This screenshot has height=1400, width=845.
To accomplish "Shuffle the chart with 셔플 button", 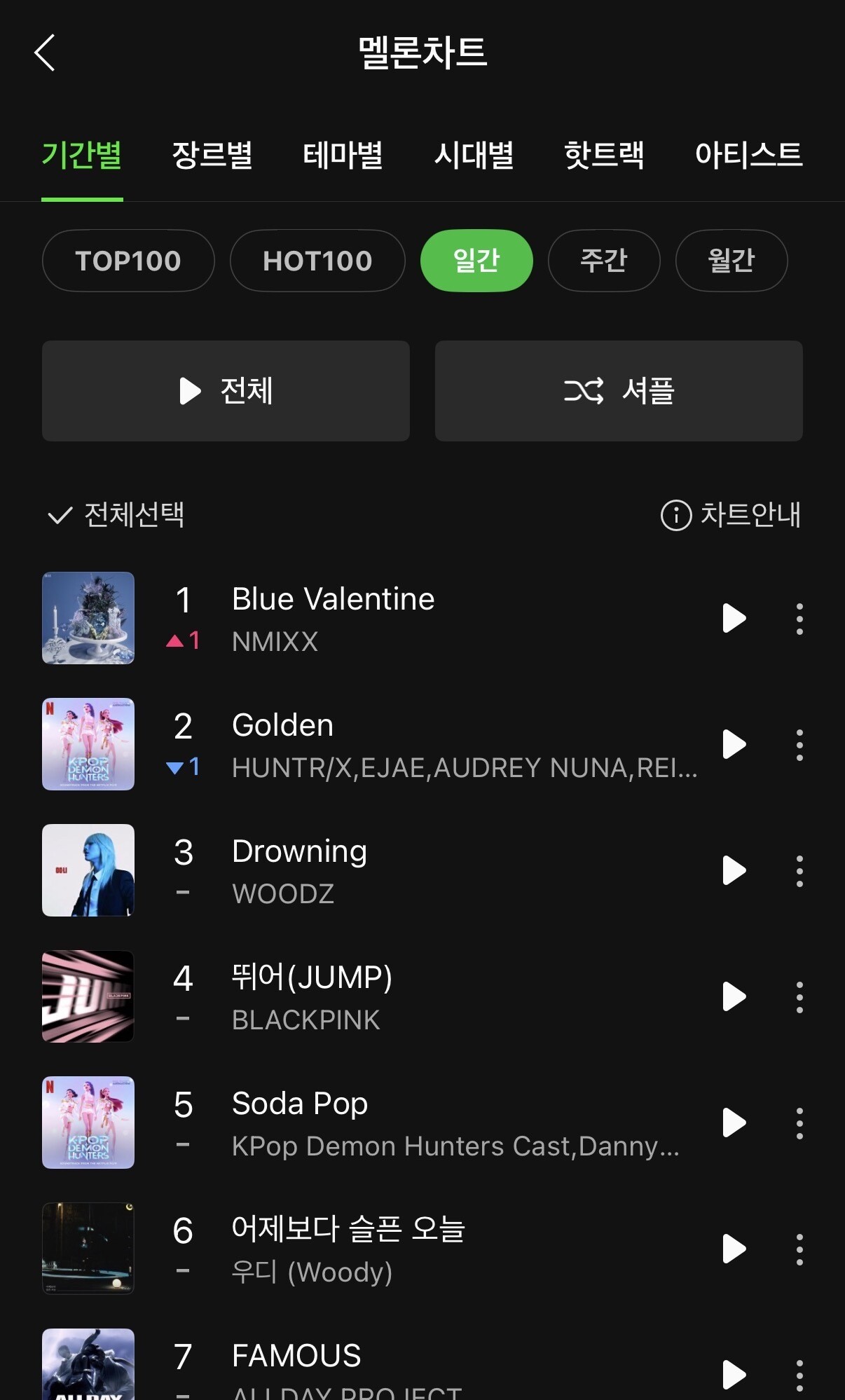I will click(619, 391).
